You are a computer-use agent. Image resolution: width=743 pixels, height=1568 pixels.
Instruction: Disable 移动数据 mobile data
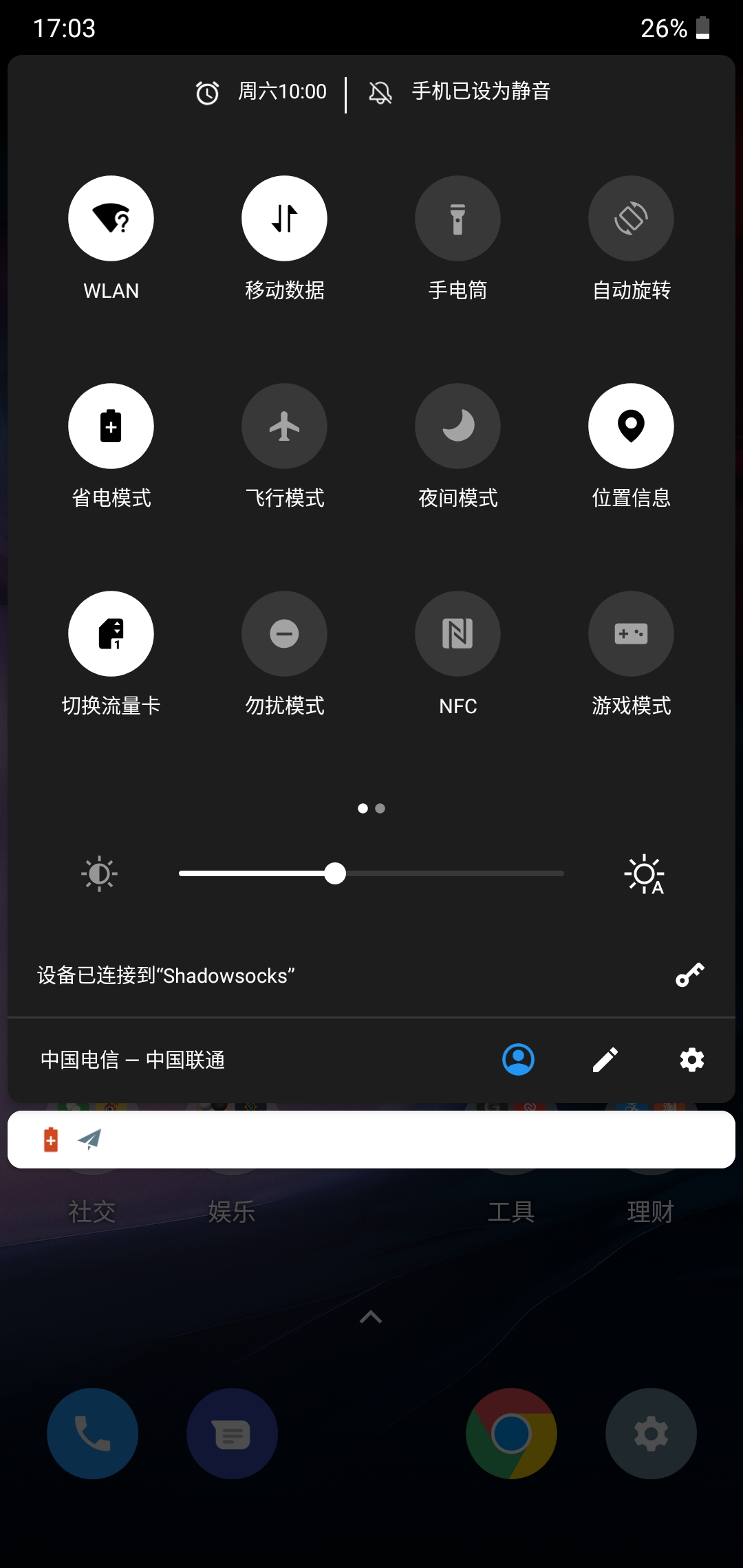coord(284,219)
